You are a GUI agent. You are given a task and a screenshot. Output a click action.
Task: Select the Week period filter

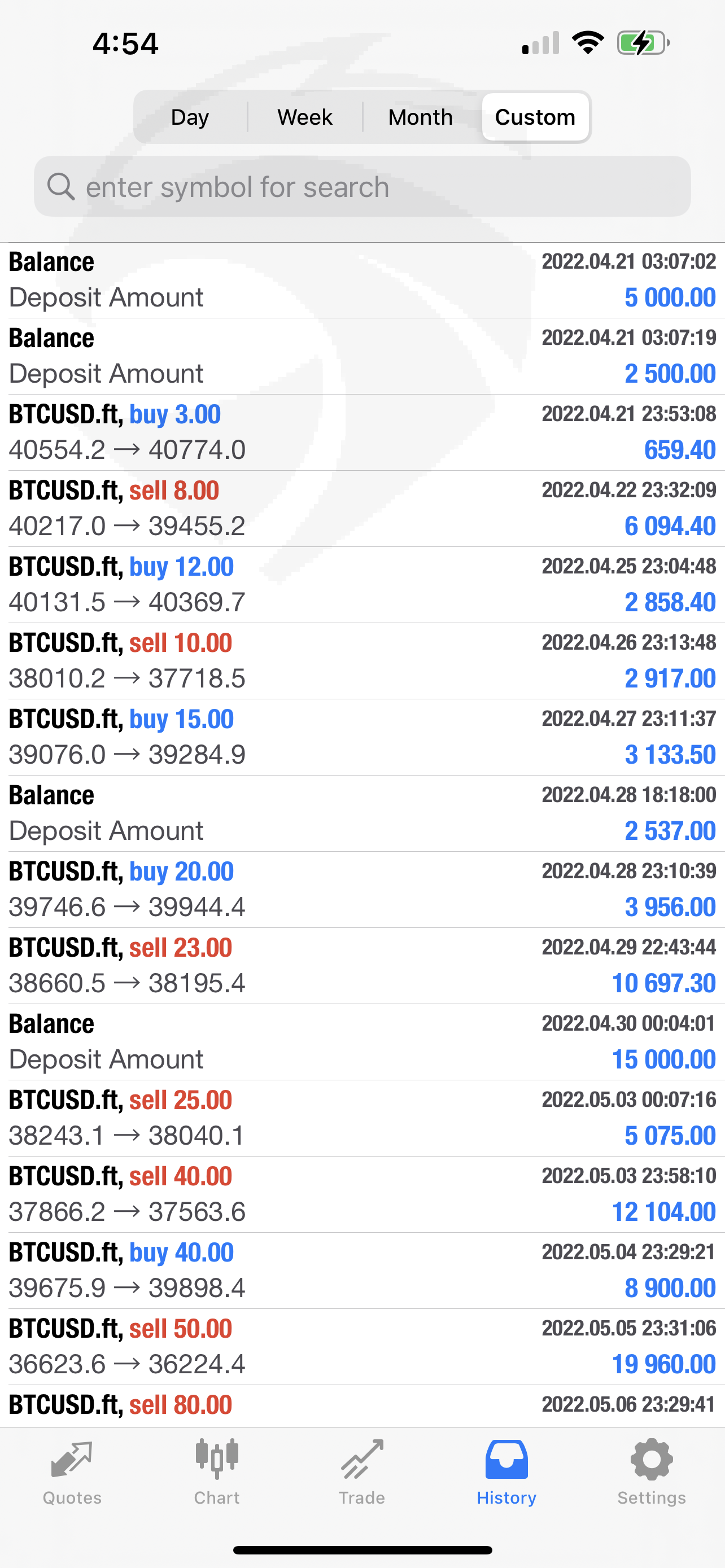click(305, 117)
